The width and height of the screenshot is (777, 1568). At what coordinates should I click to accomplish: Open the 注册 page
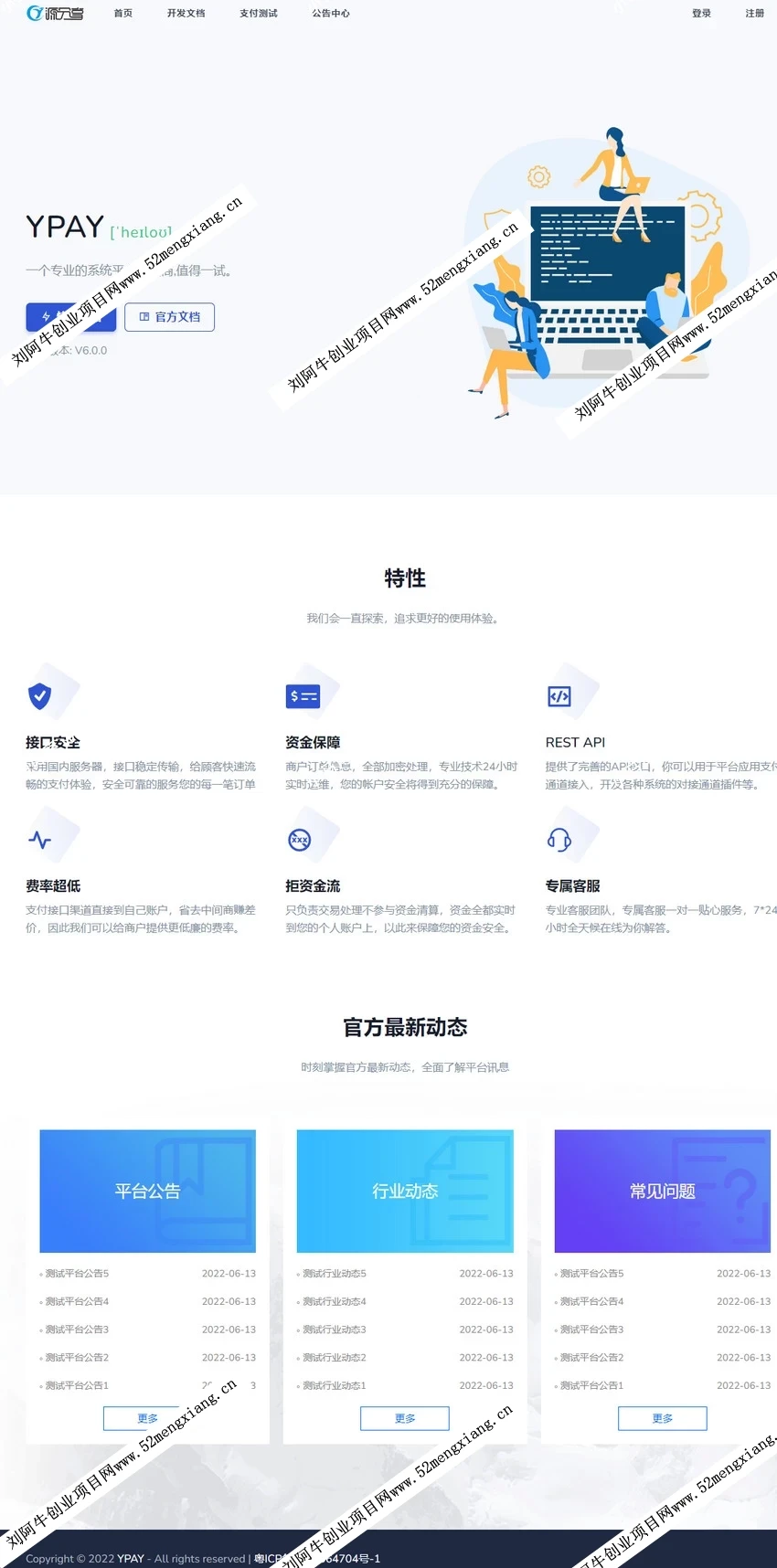pyautogui.click(x=754, y=14)
